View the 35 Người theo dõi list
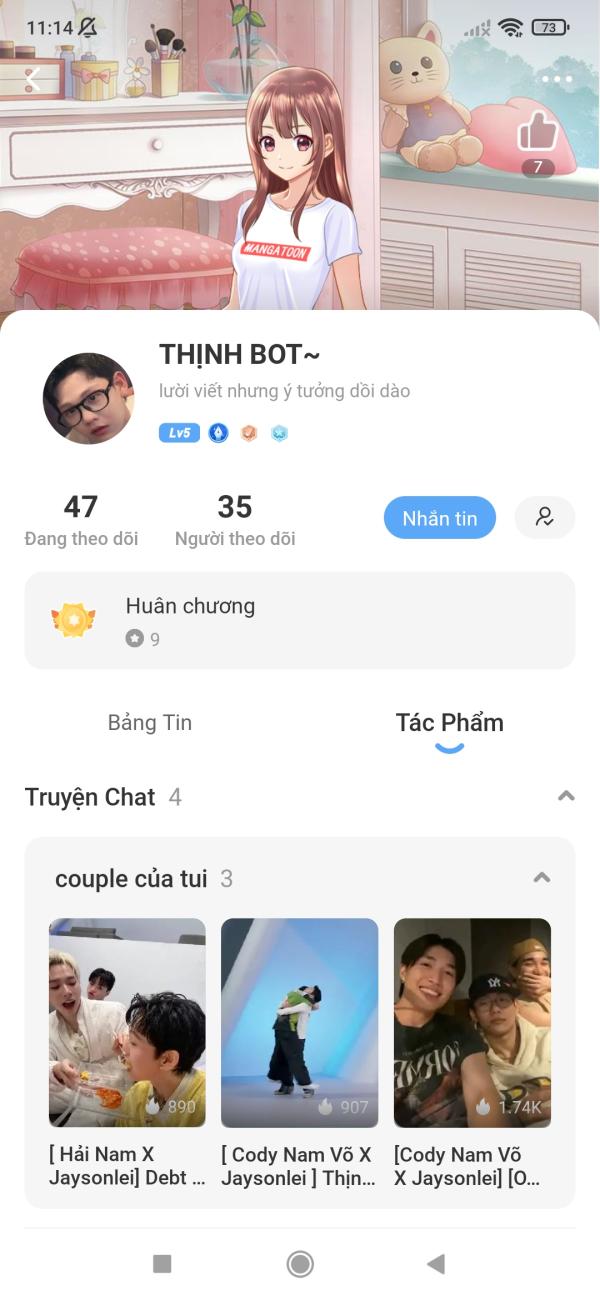Image resolution: width=600 pixels, height=1300 pixels. coord(235,520)
